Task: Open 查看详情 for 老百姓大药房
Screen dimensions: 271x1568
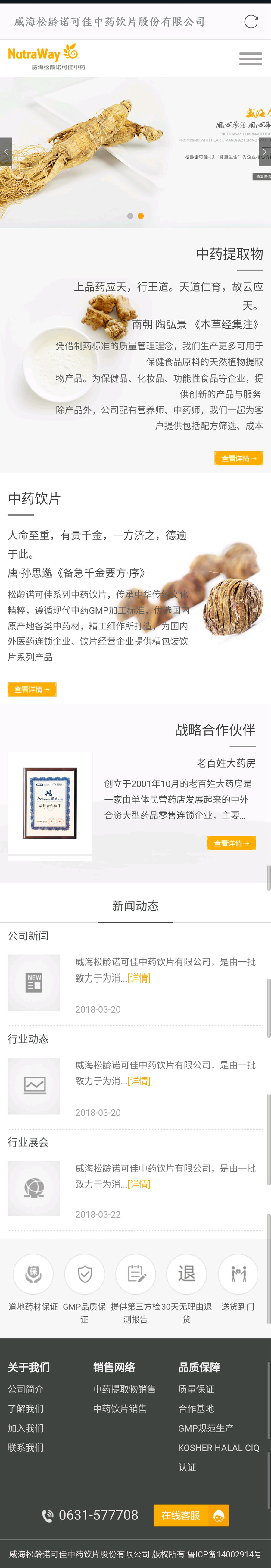Action: tap(231, 843)
